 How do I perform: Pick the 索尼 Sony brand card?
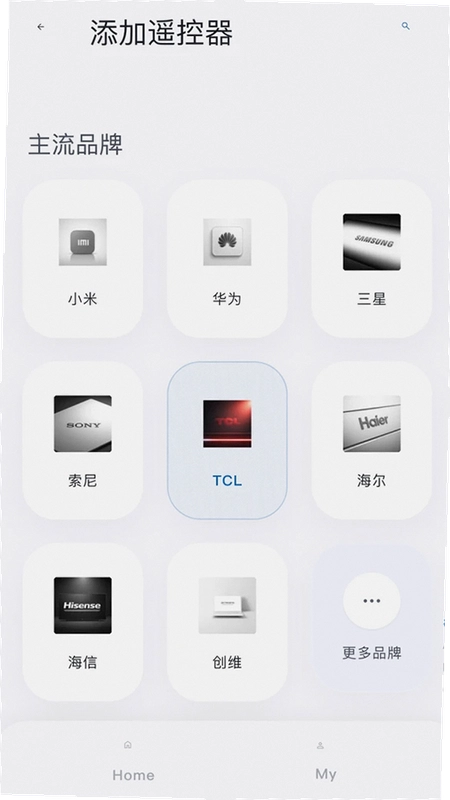(x=83, y=440)
